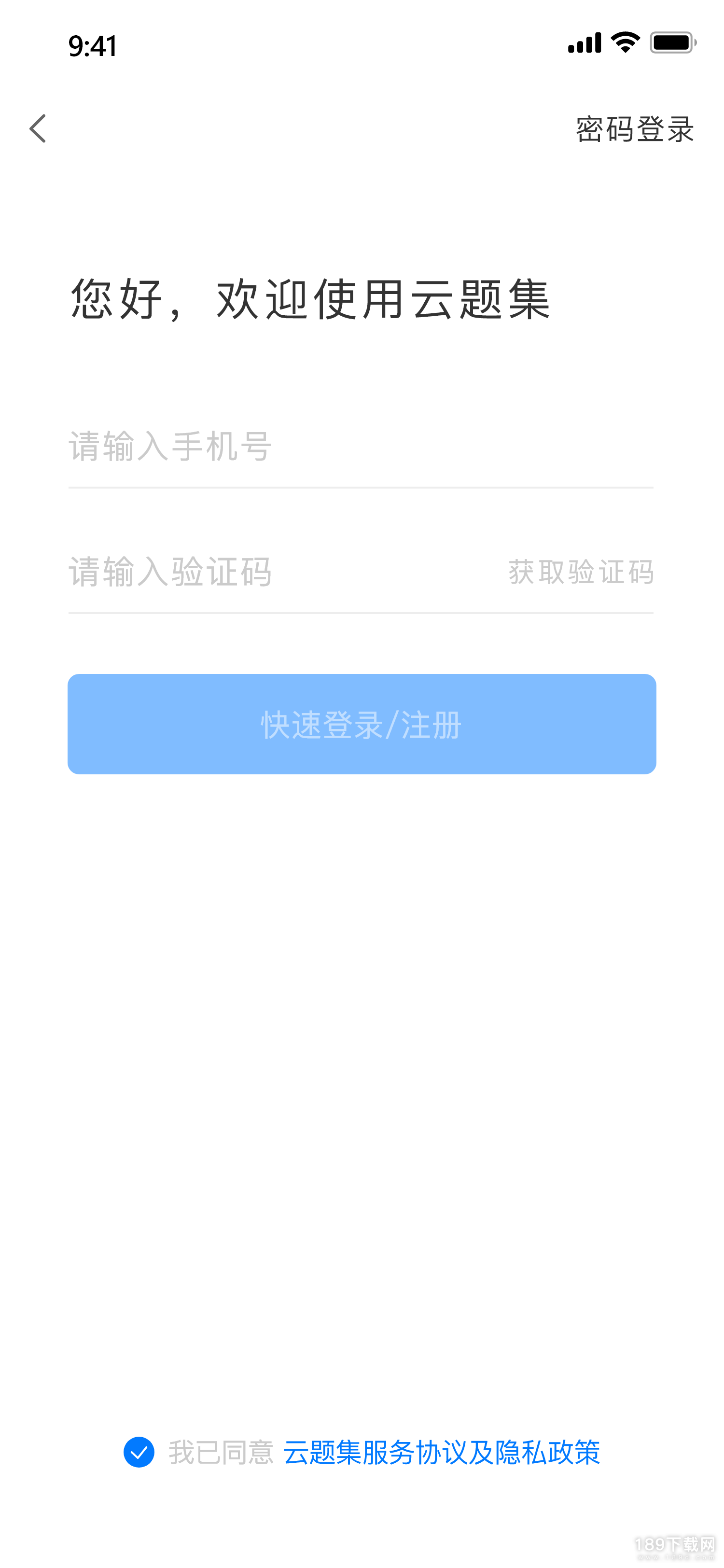Uncheck the 我已同意 agreement checkbox
Viewport: 724px width, 1568px height.
(139, 1452)
